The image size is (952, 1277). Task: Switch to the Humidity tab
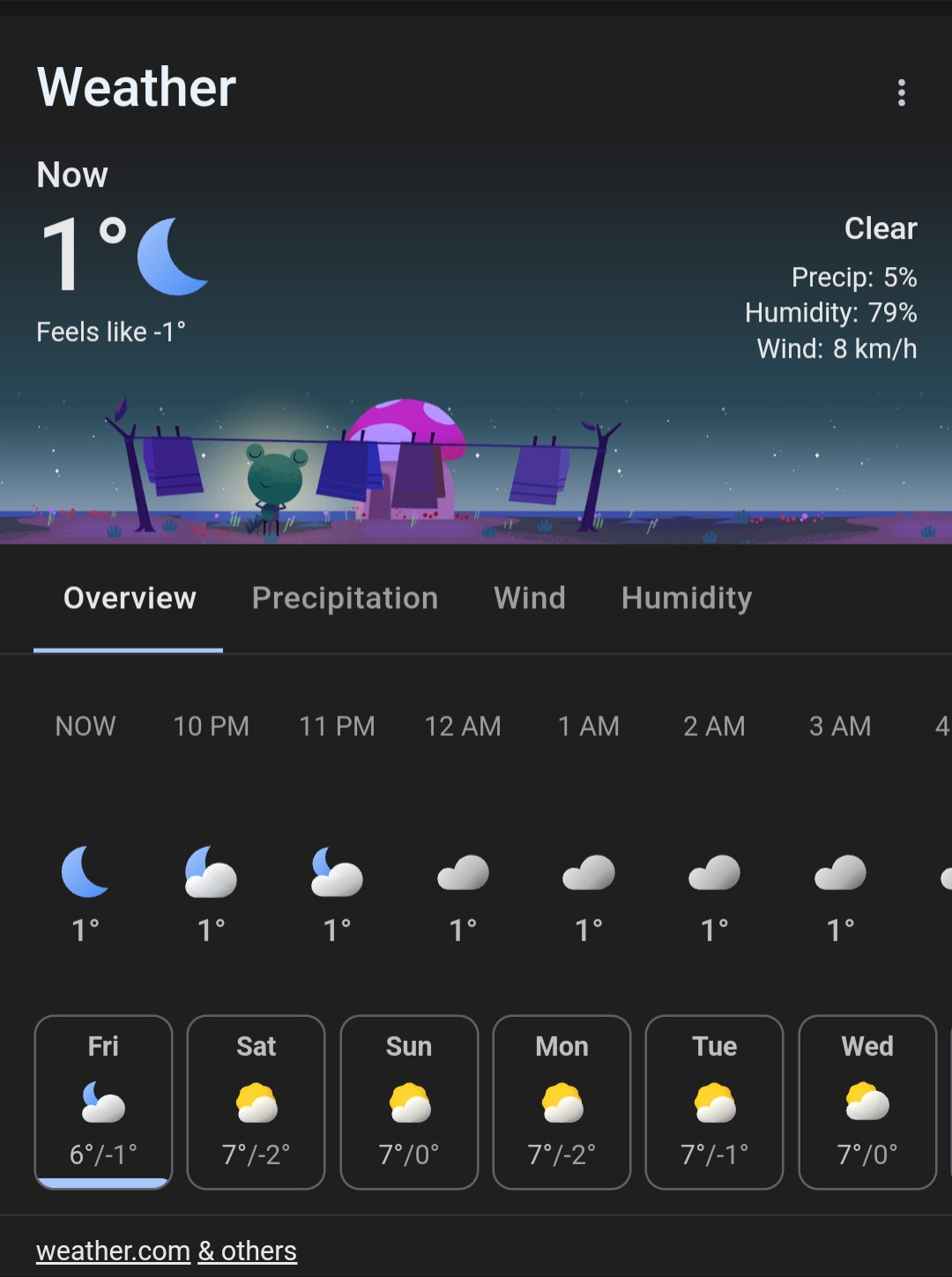click(687, 598)
